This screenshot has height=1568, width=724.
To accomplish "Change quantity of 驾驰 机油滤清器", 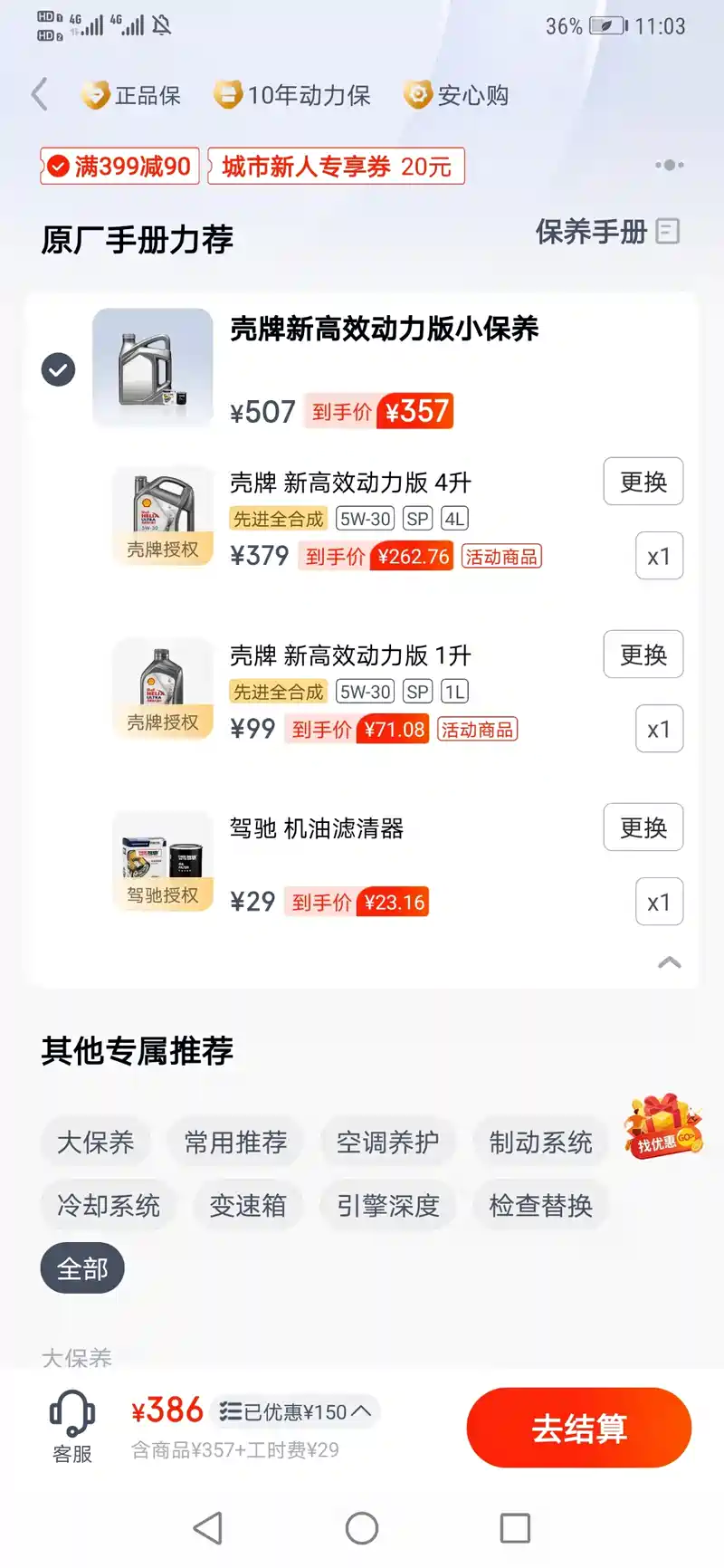I will (659, 902).
